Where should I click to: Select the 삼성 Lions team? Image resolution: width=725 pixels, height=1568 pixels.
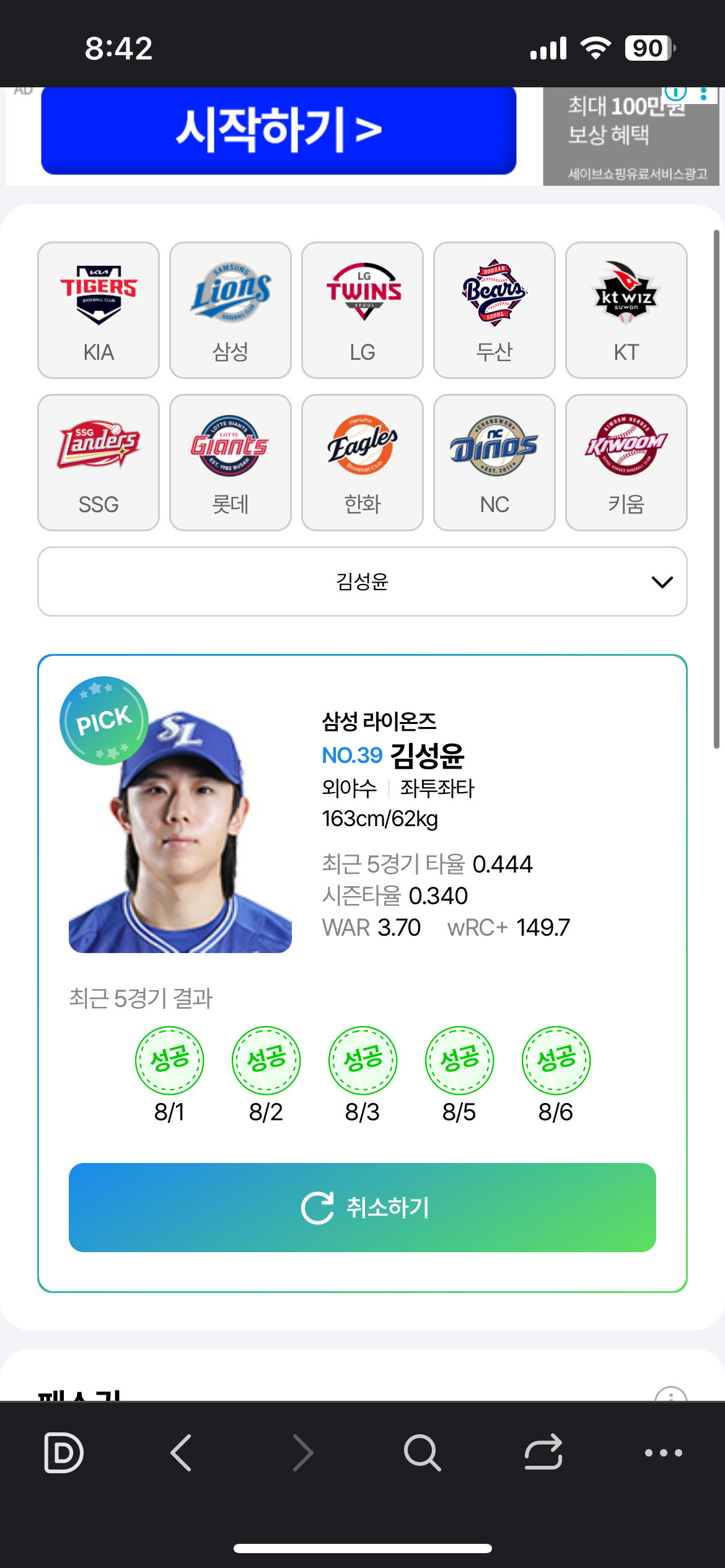click(x=231, y=310)
